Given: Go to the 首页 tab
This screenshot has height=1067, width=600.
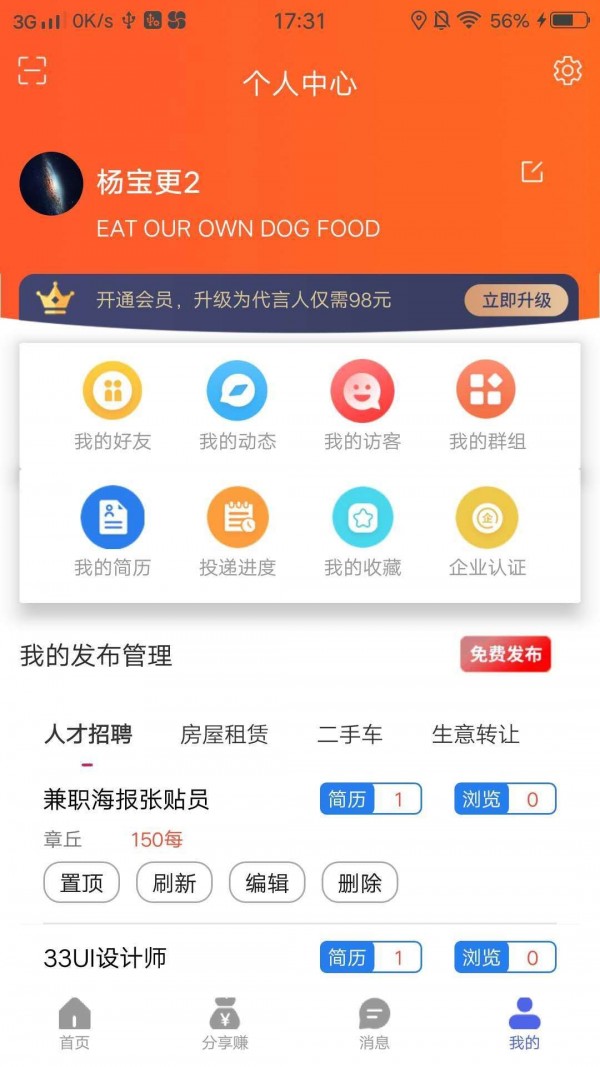Looking at the screenshot, I should 74,1024.
